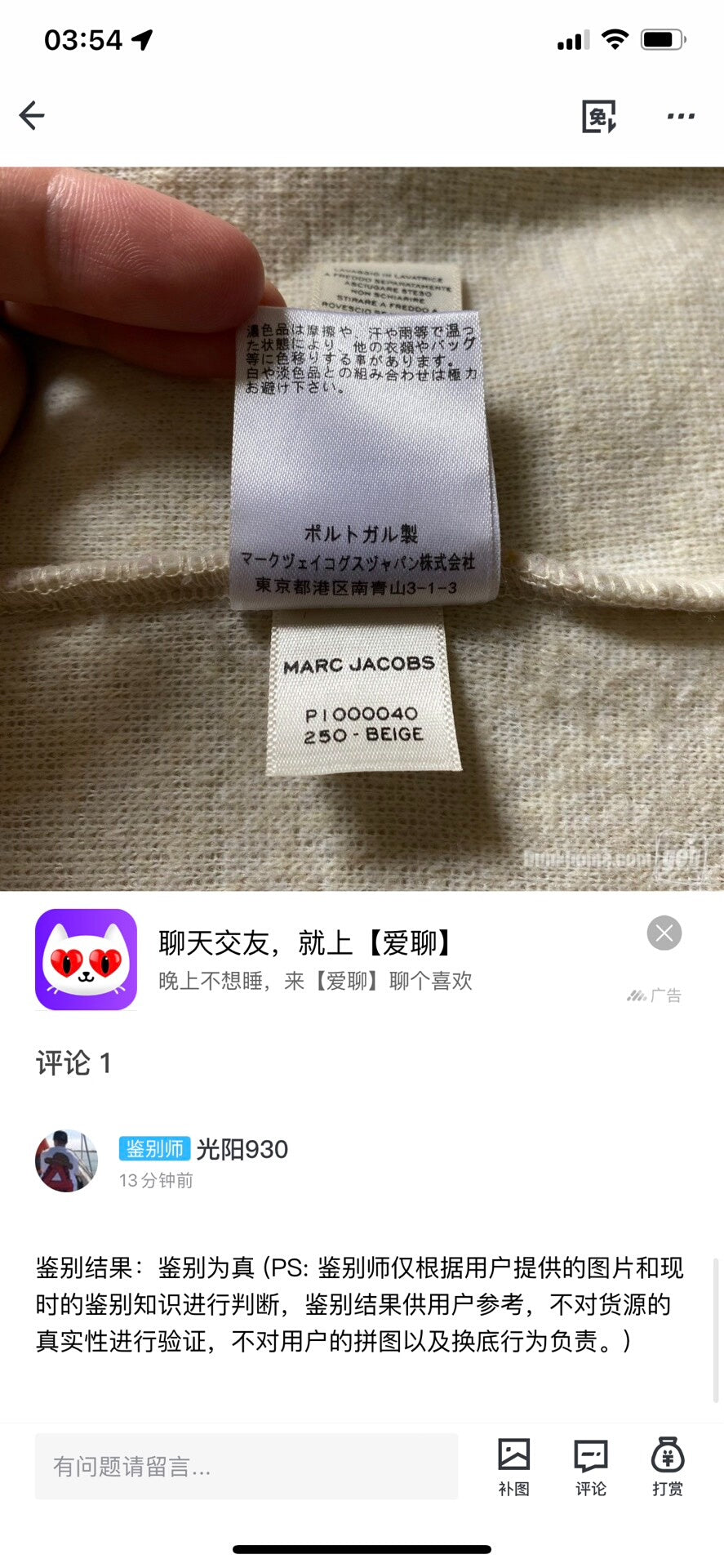Tap the 爱聊 chat ad text

tap(300, 943)
